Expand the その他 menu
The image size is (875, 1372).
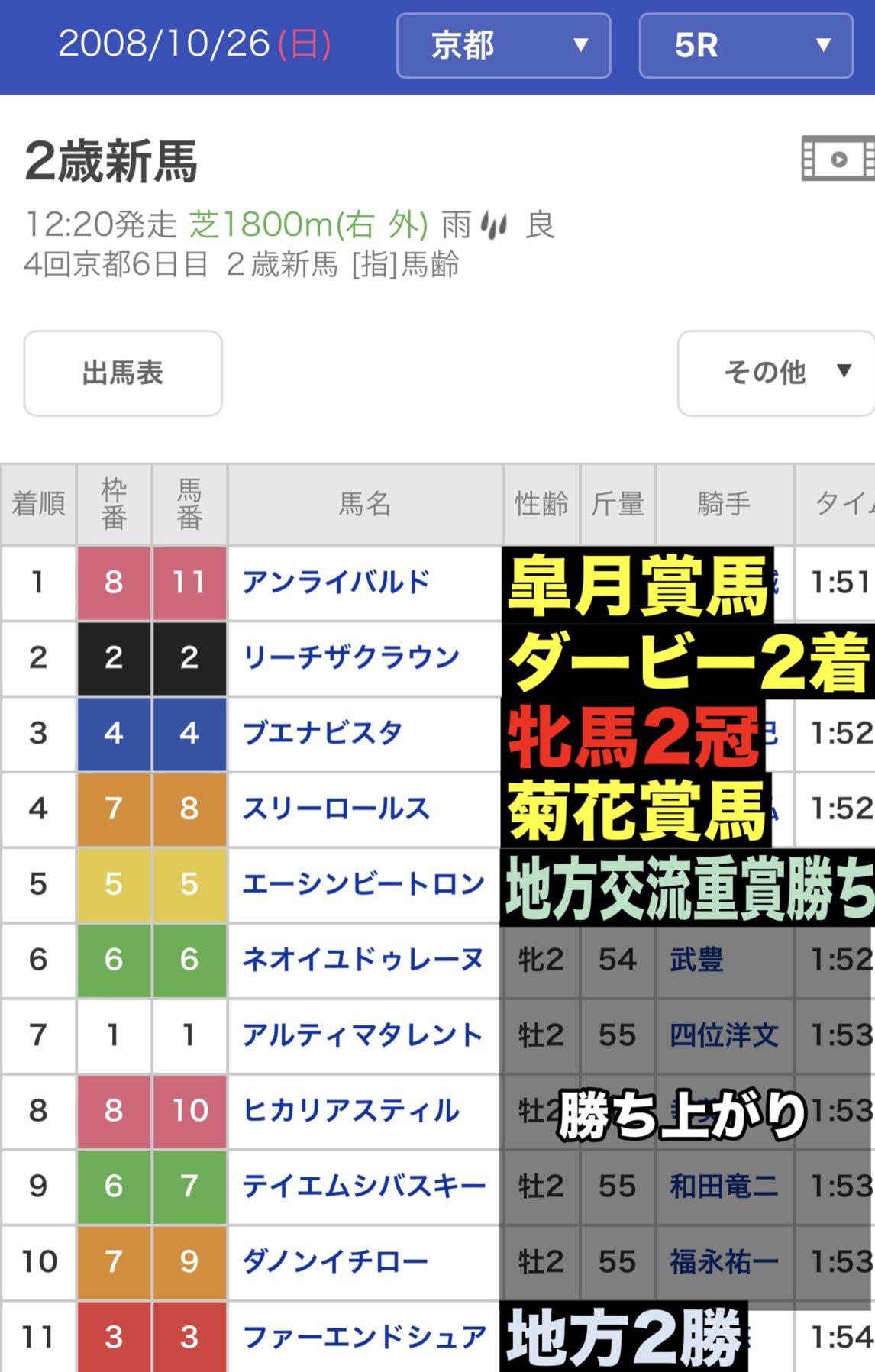776,373
